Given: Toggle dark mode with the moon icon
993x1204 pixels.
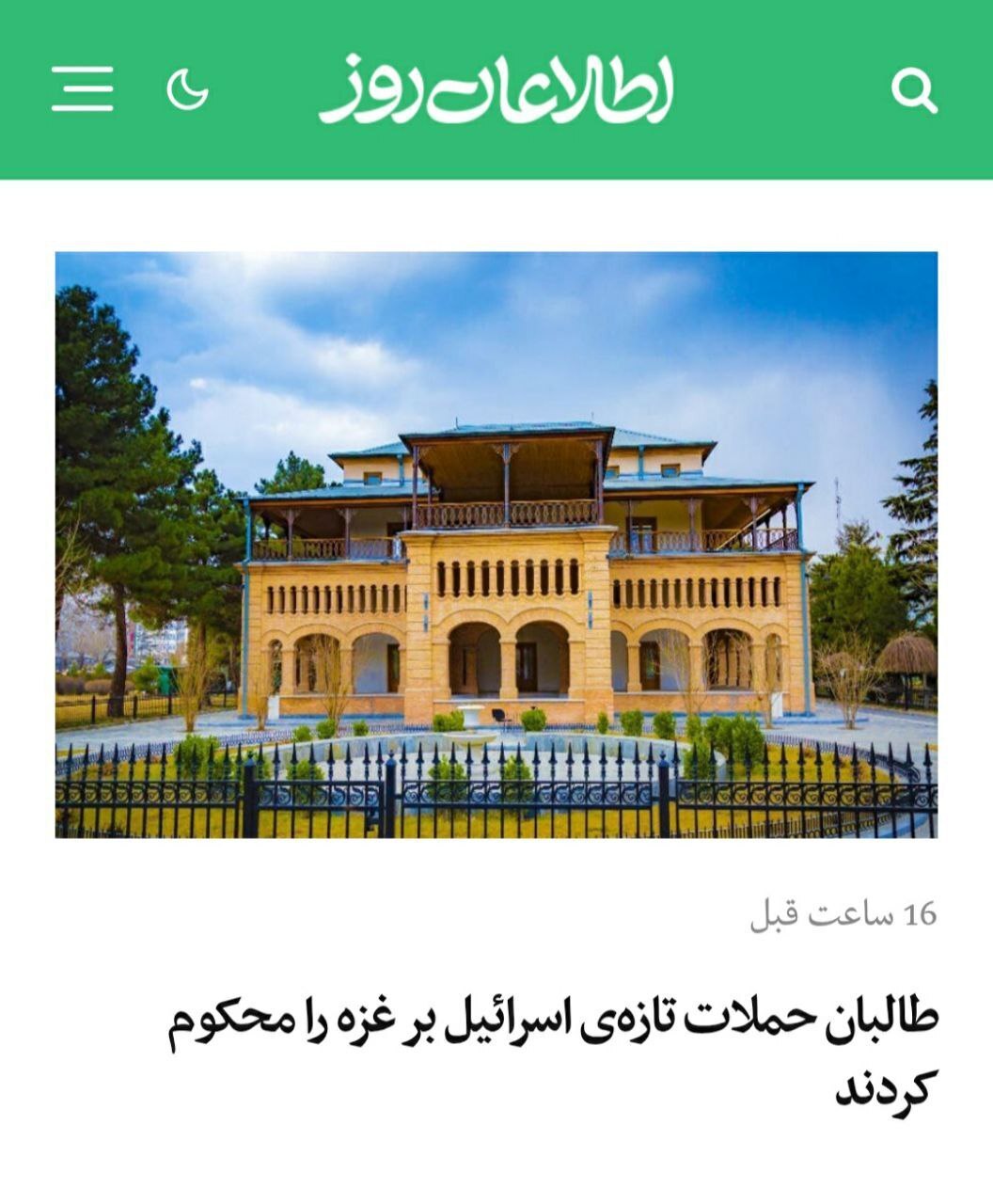Looking at the screenshot, I should pos(187,90).
